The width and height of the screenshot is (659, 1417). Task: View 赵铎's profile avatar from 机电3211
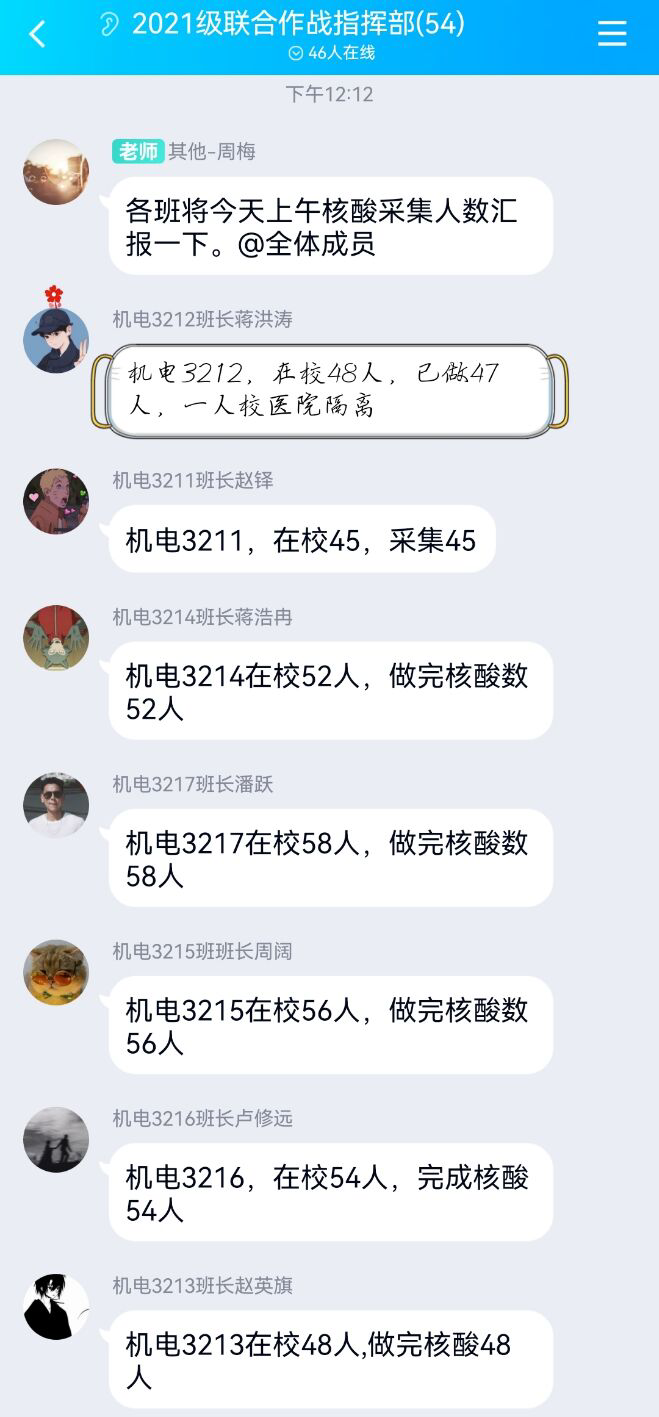click(x=56, y=501)
